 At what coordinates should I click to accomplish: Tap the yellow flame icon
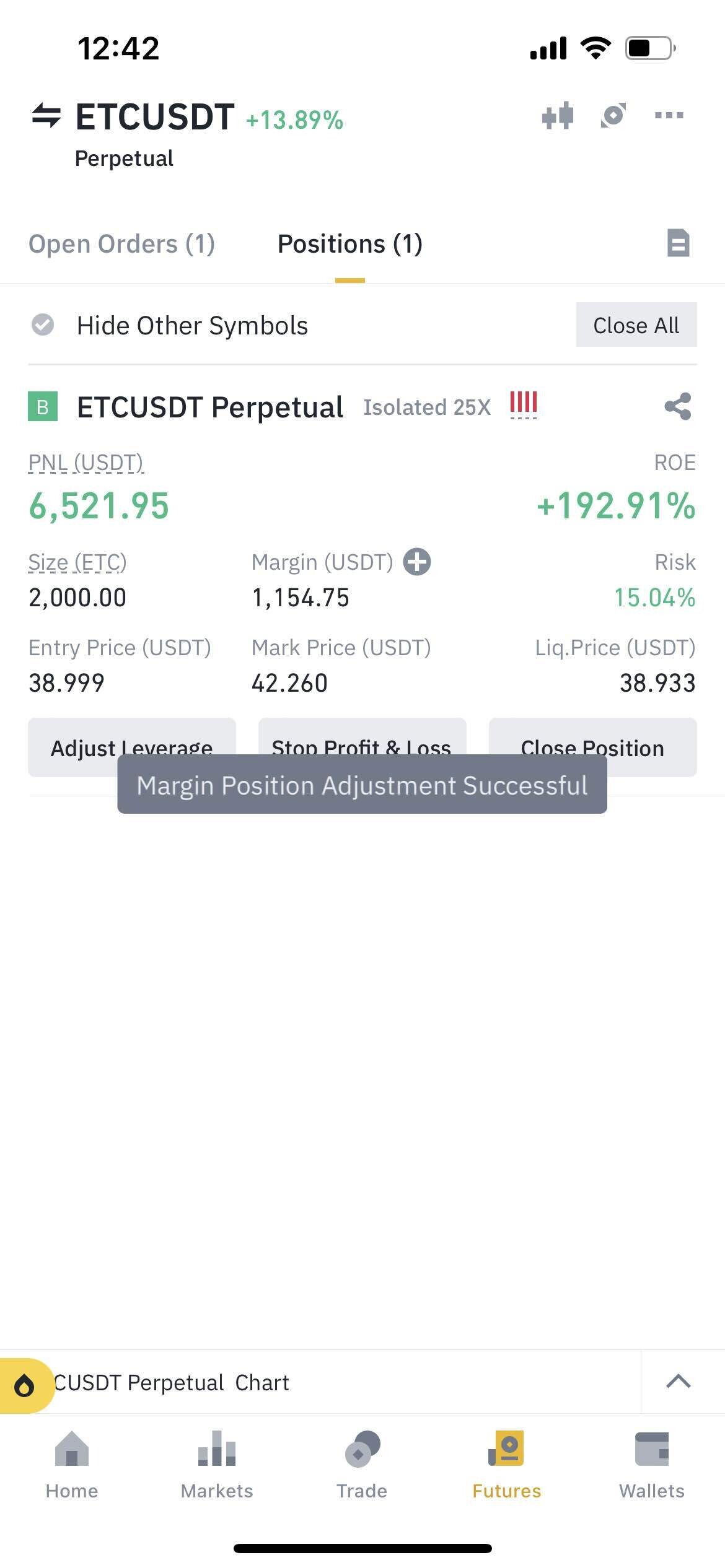click(x=25, y=1385)
